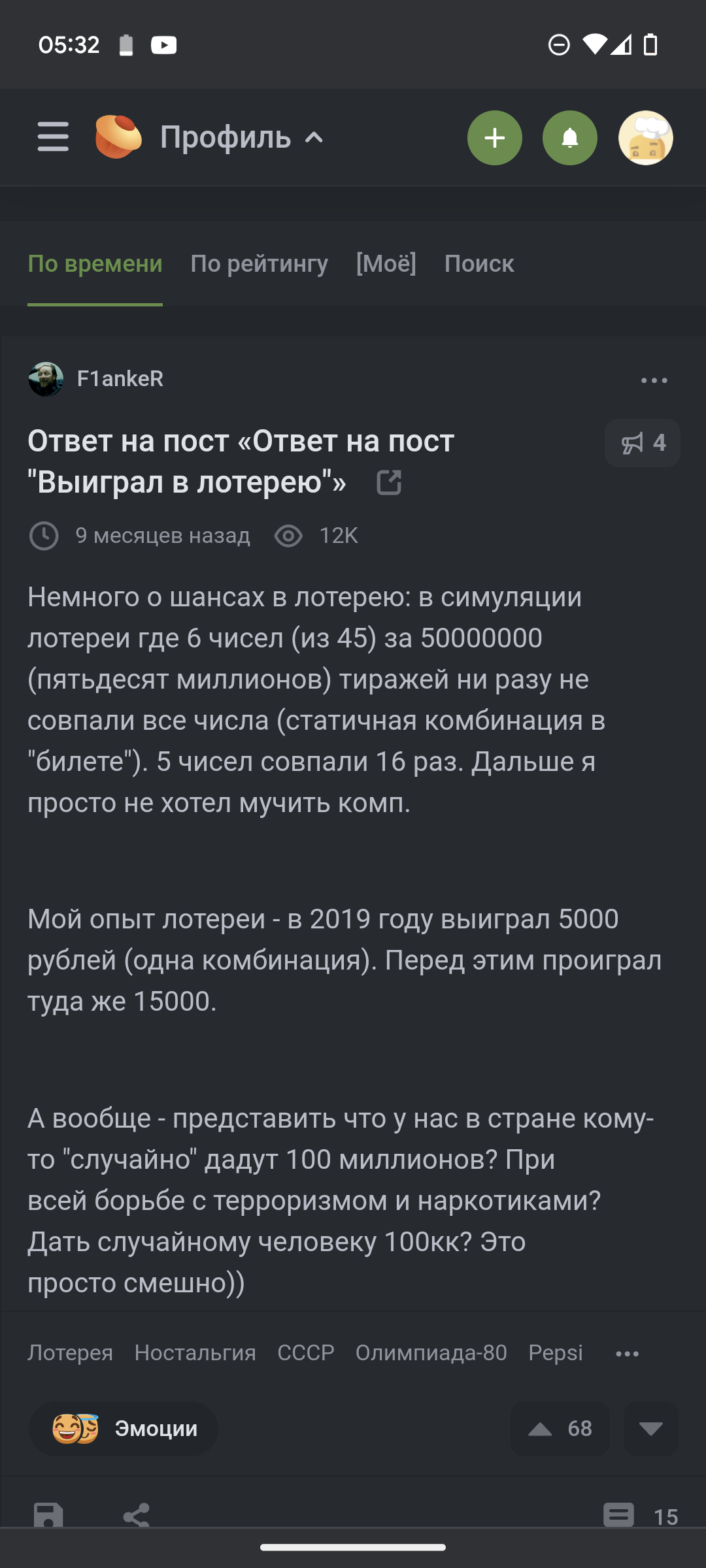This screenshot has height=1568, width=706.
Task: Create a new post with plus button
Action: pyautogui.click(x=495, y=138)
